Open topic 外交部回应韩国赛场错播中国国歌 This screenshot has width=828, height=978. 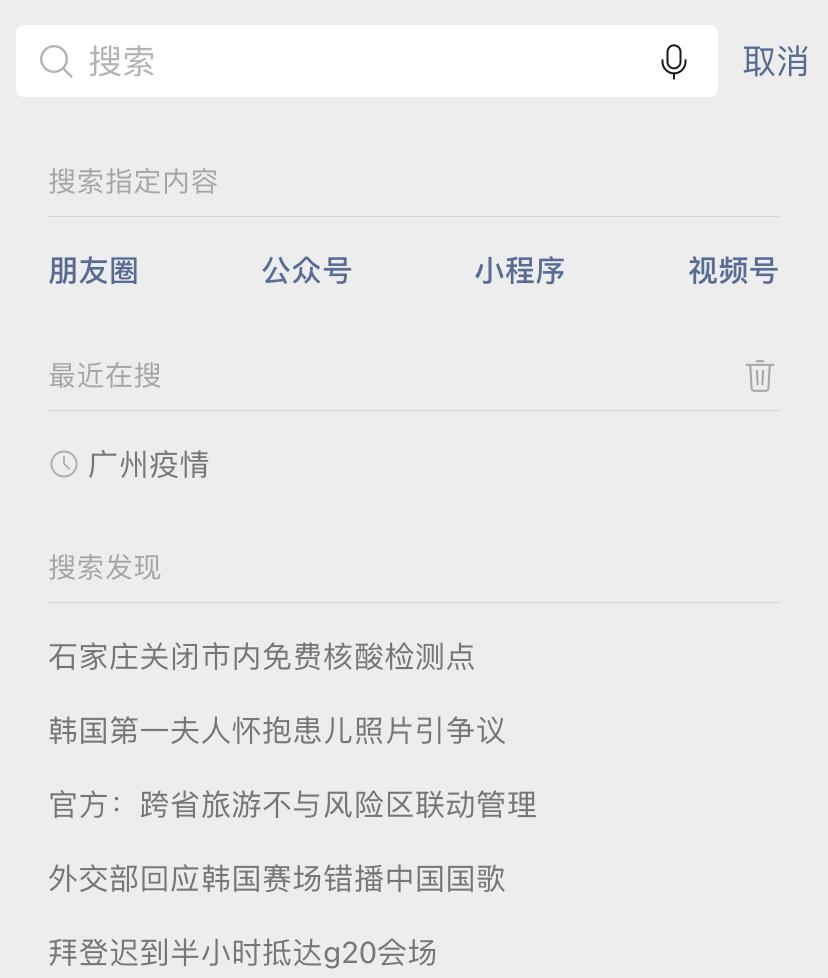277,879
